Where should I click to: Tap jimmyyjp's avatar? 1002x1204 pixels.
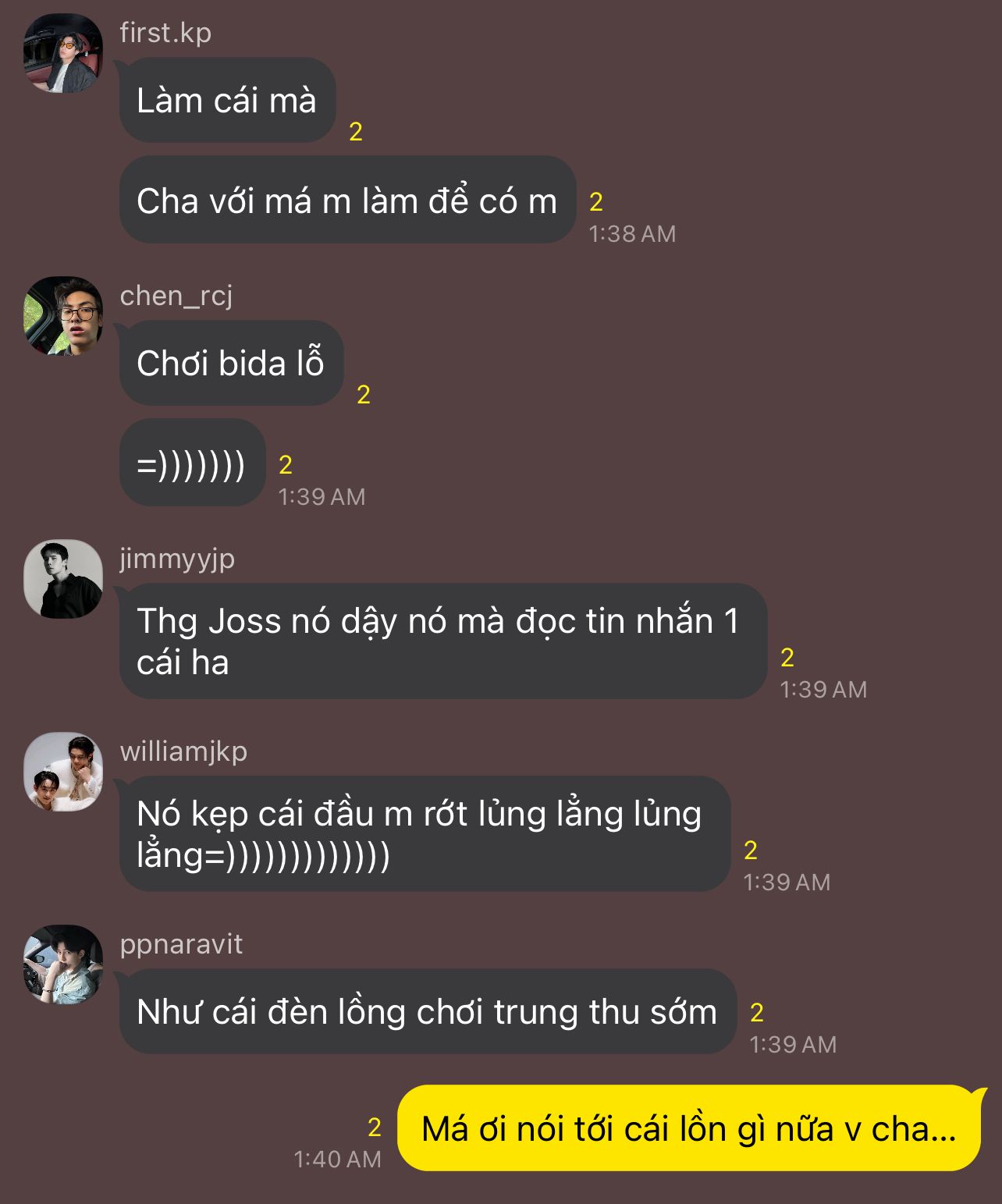(63, 579)
